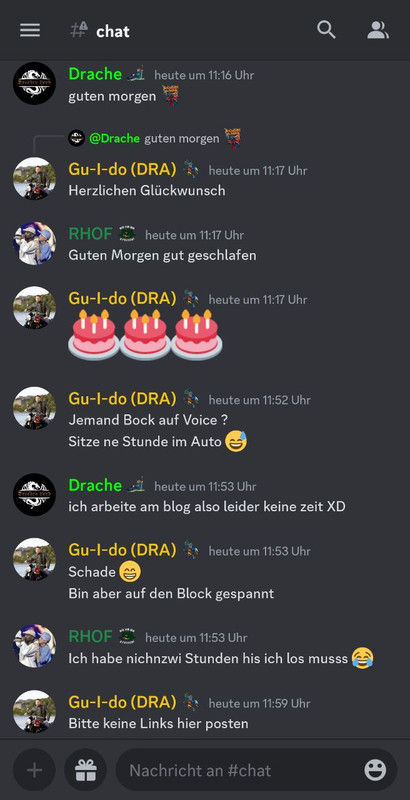The width and height of the screenshot is (410, 800).
Task: Open RHOF's avatar at Guten Morgen gut geschlafen
Action: [34, 243]
